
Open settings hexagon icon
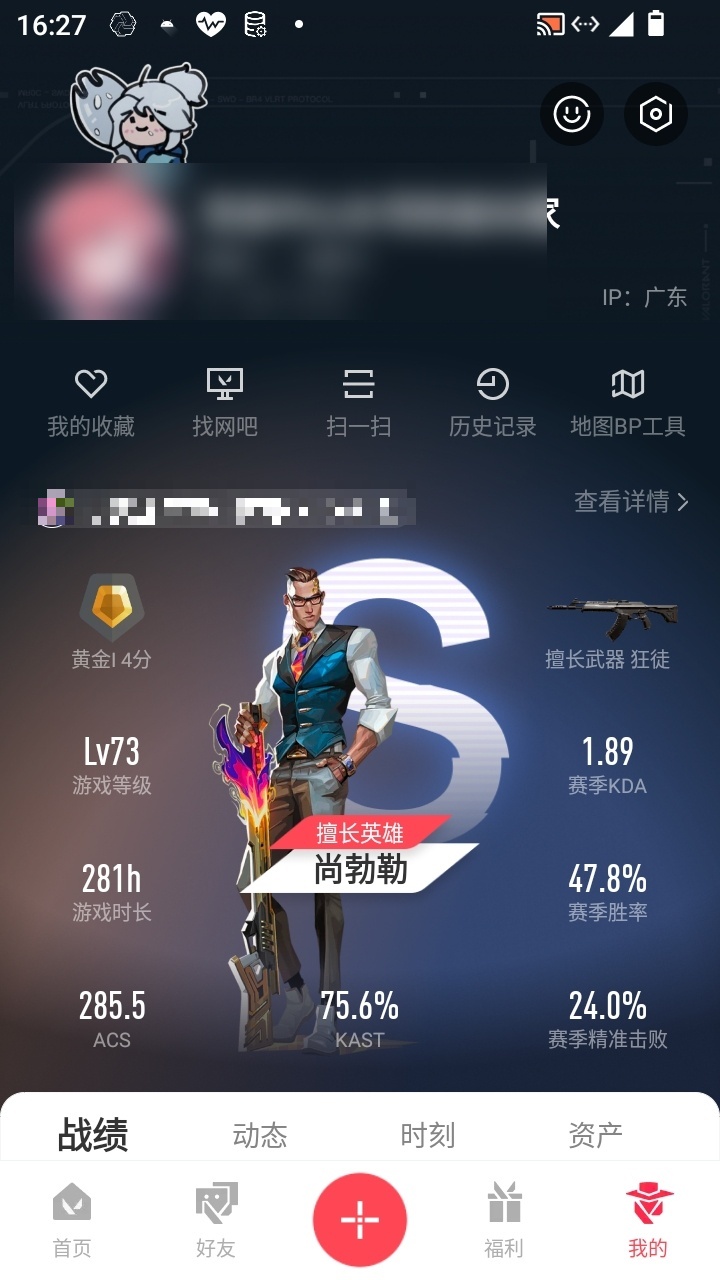pyautogui.click(x=655, y=114)
